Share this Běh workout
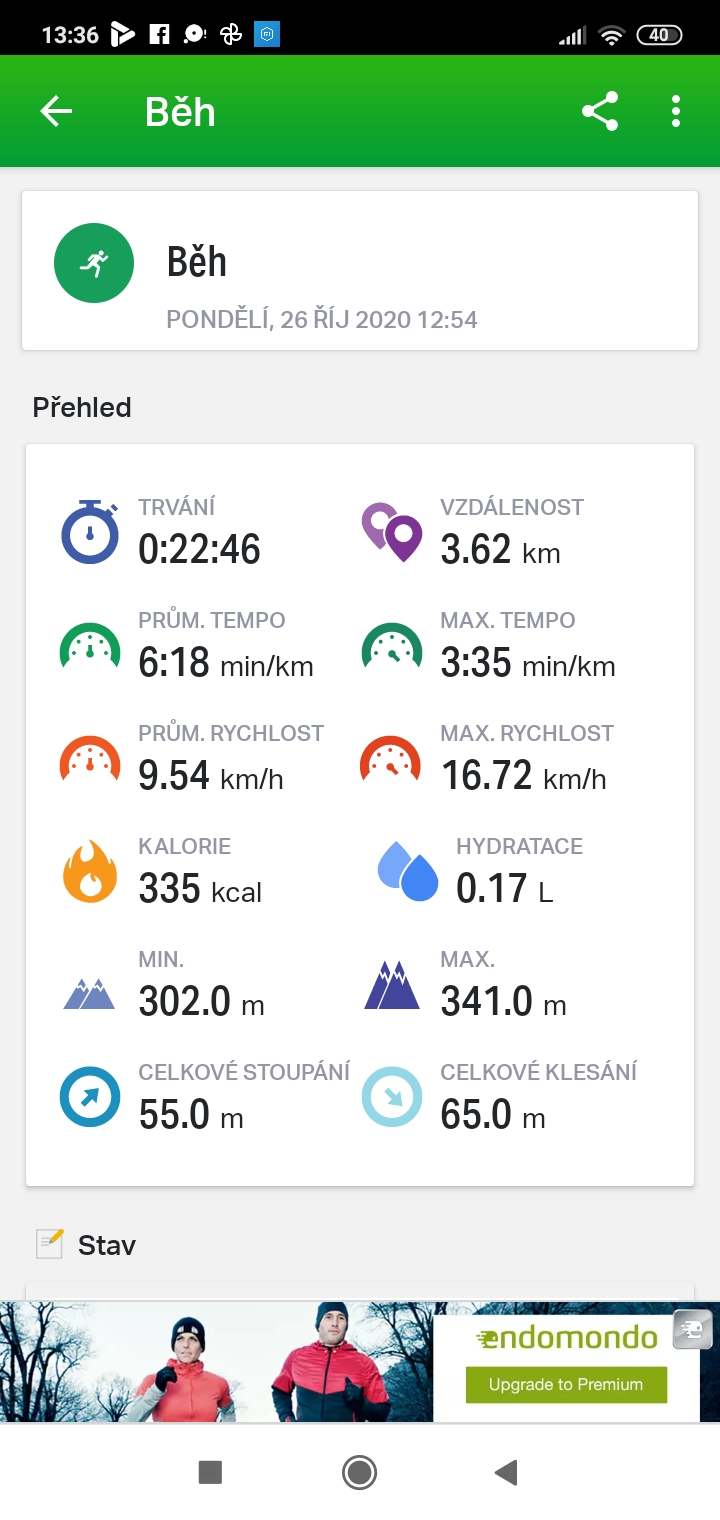Image resolution: width=720 pixels, height=1520 pixels. pos(600,111)
